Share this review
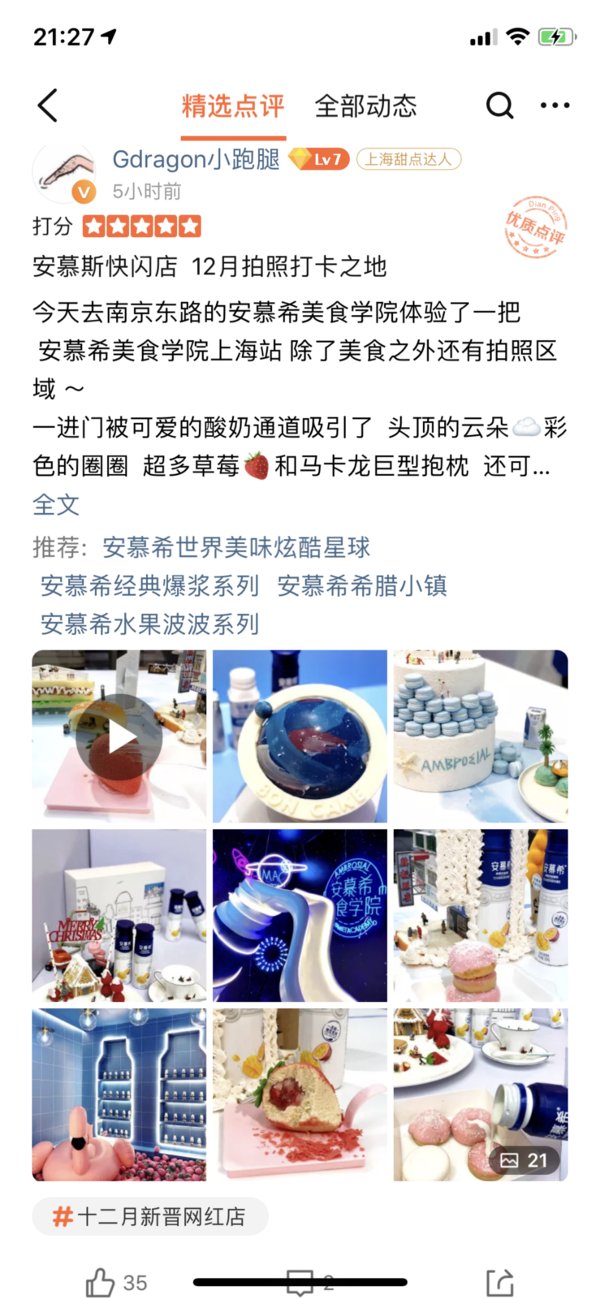The width and height of the screenshot is (600, 1299). click(499, 1281)
